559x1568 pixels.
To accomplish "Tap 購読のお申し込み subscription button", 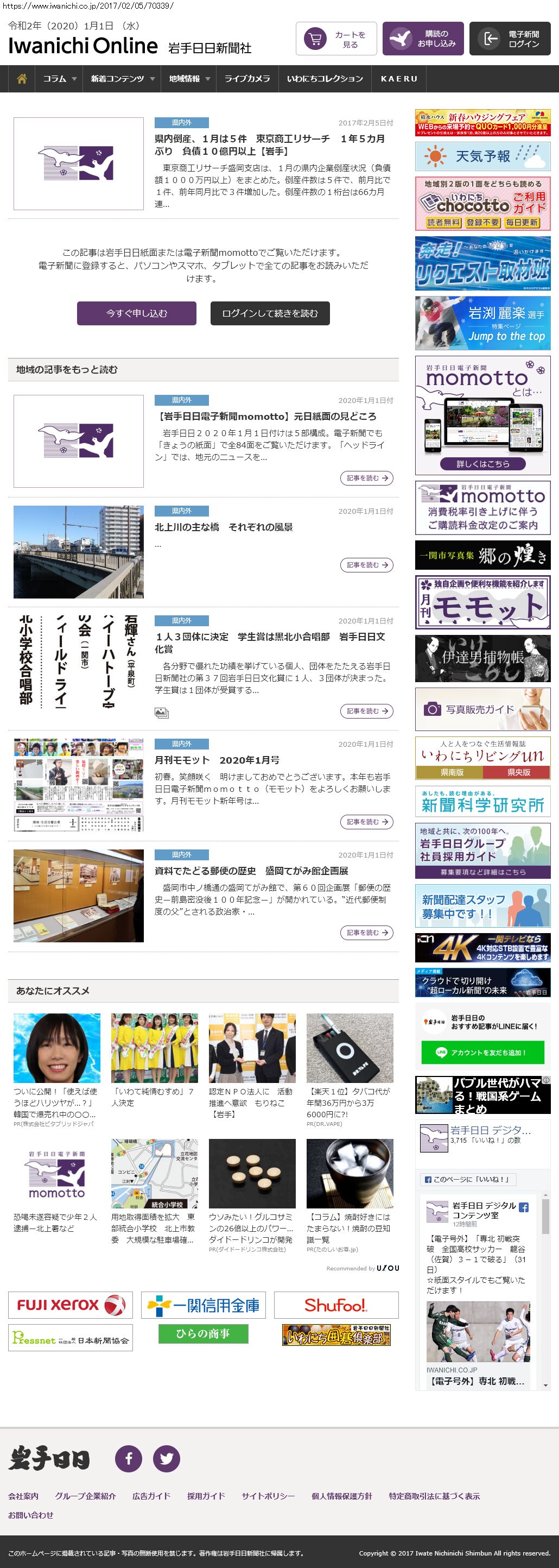I will pos(423,39).
